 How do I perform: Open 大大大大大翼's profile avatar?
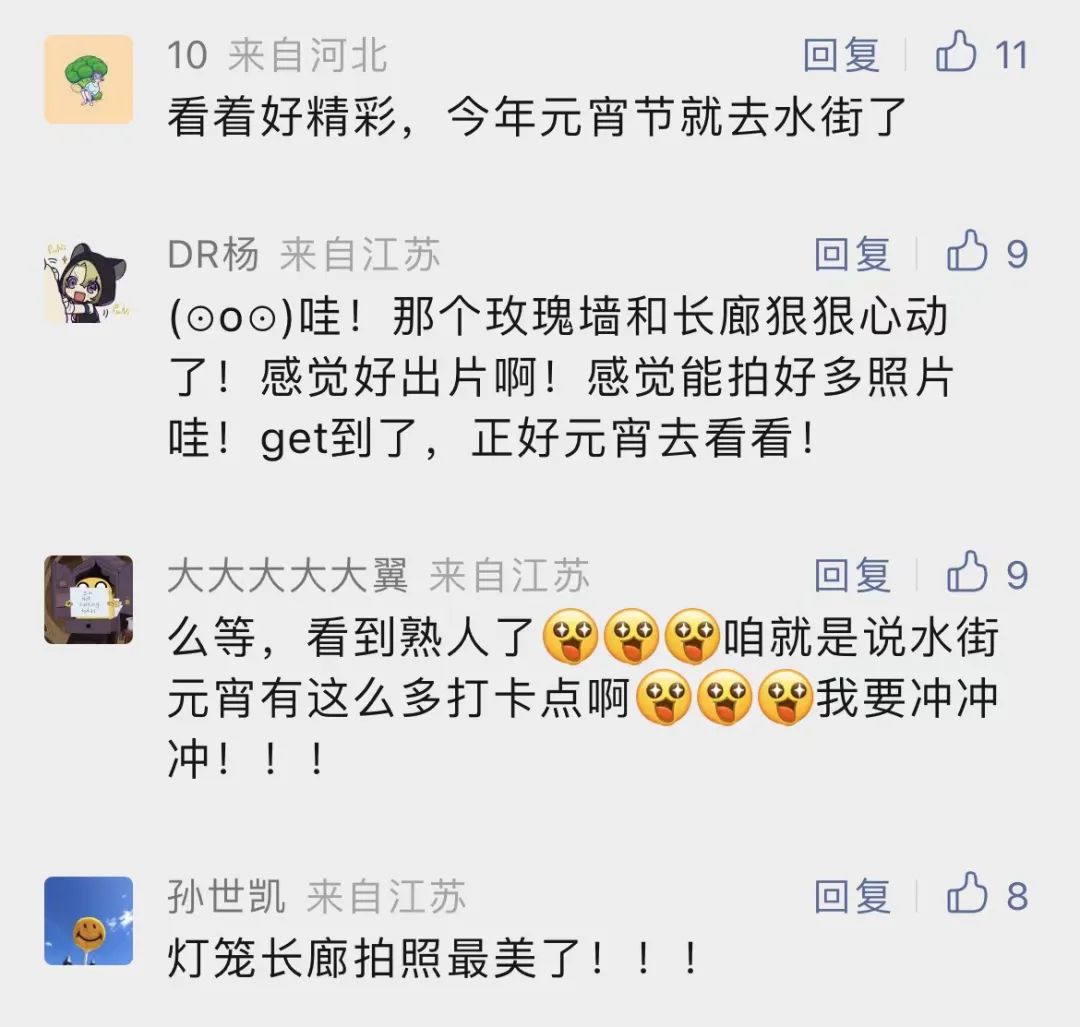(x=88, y=600)
